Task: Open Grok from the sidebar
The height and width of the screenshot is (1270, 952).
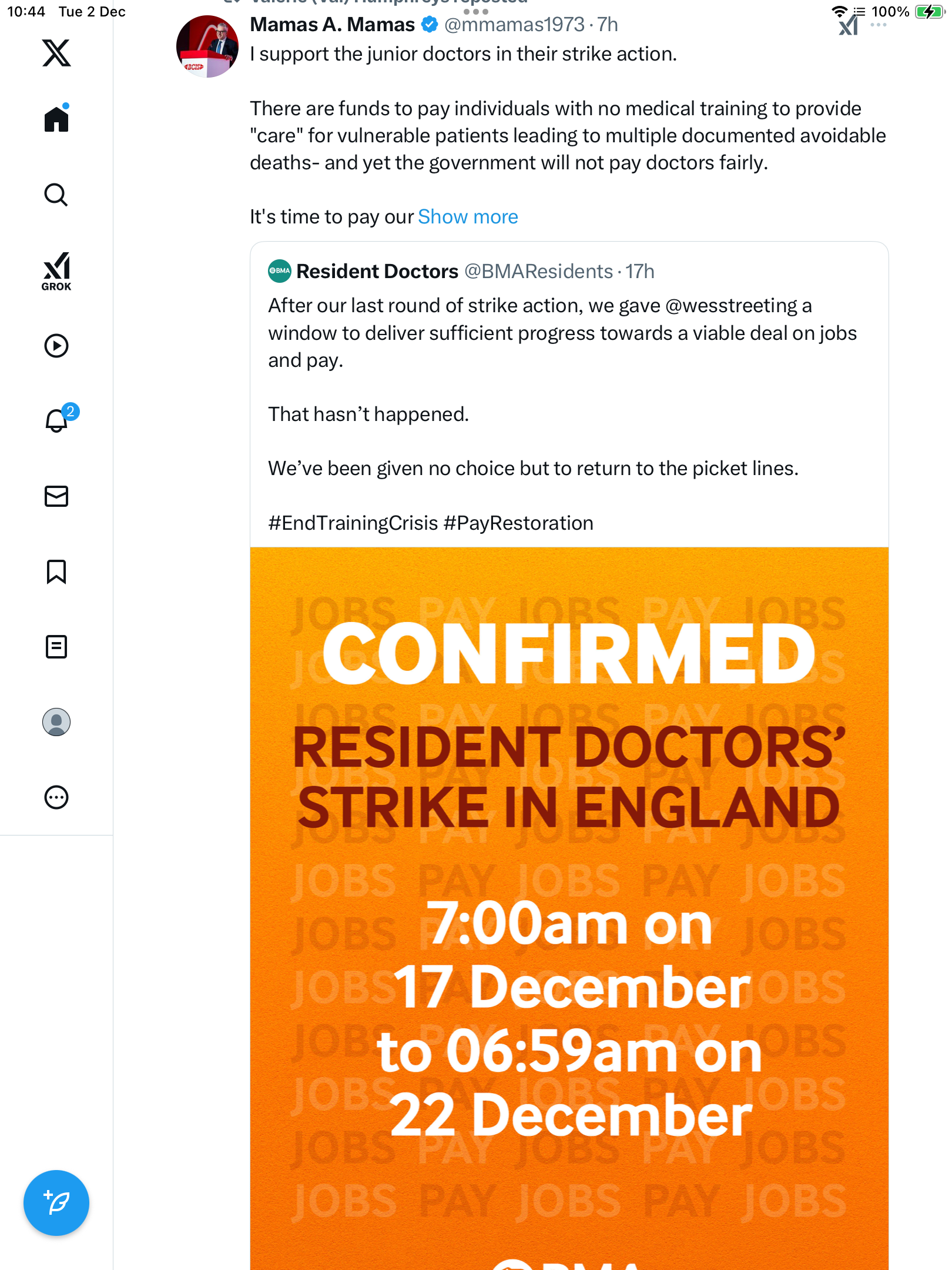Action: [x=56, y=271]
